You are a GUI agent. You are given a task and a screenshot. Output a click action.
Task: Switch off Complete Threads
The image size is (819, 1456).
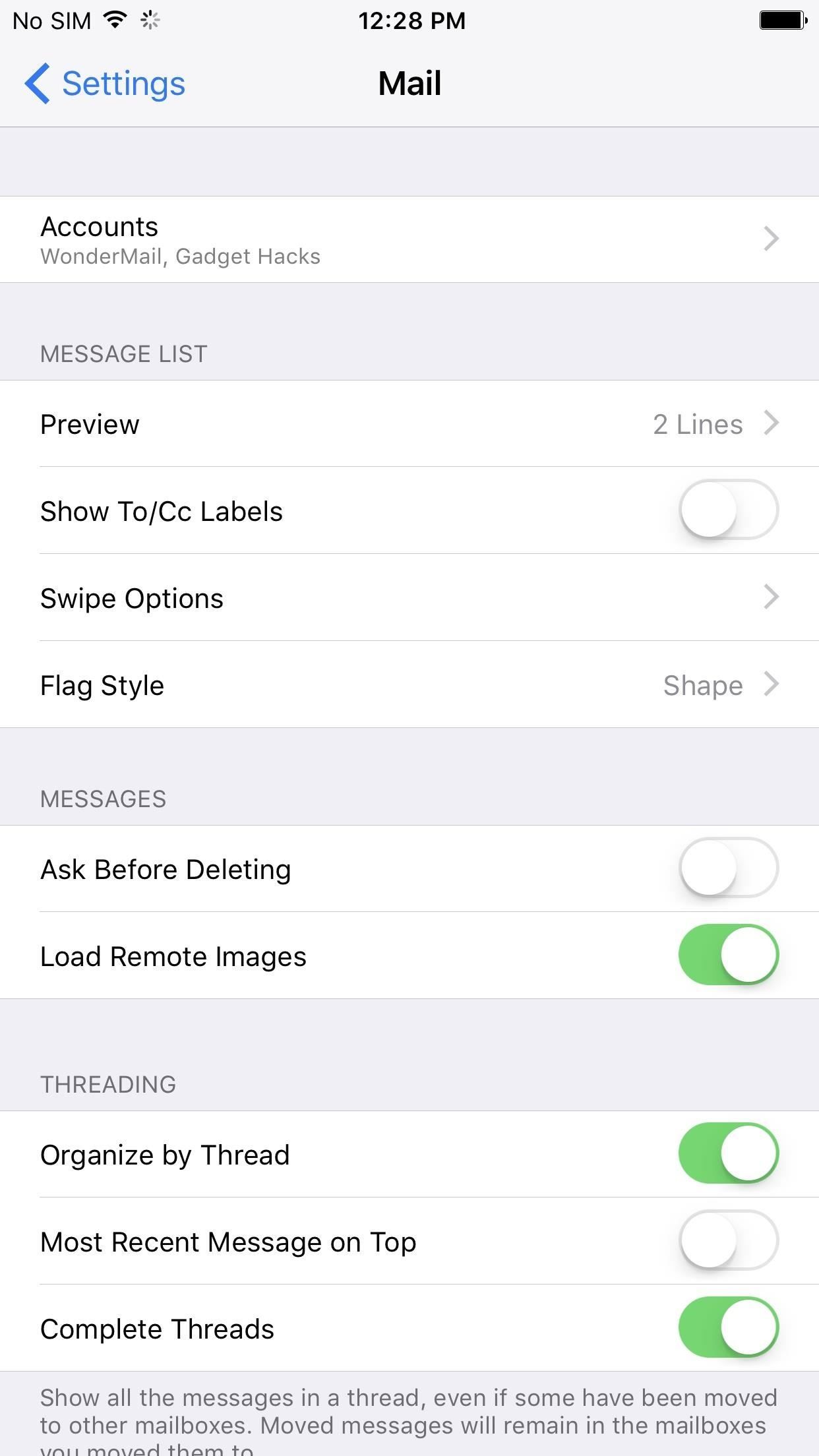(x=728, y=1328)
